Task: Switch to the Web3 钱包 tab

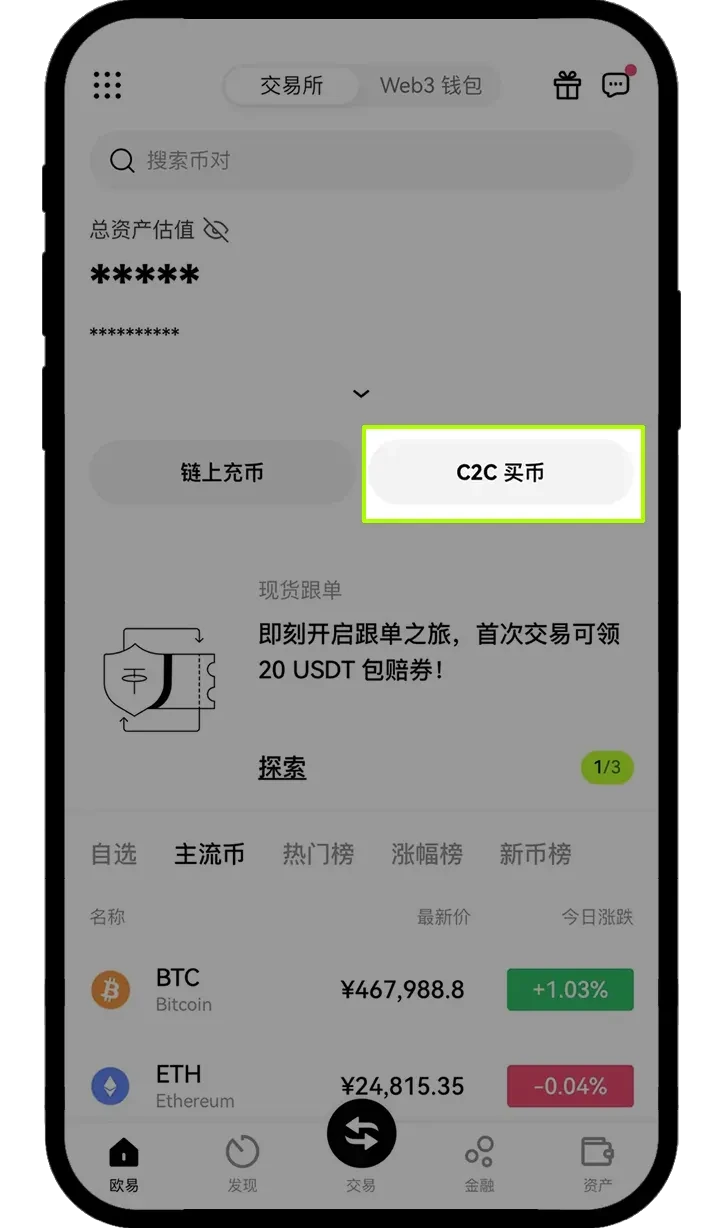Action: (x=430, y=85)
